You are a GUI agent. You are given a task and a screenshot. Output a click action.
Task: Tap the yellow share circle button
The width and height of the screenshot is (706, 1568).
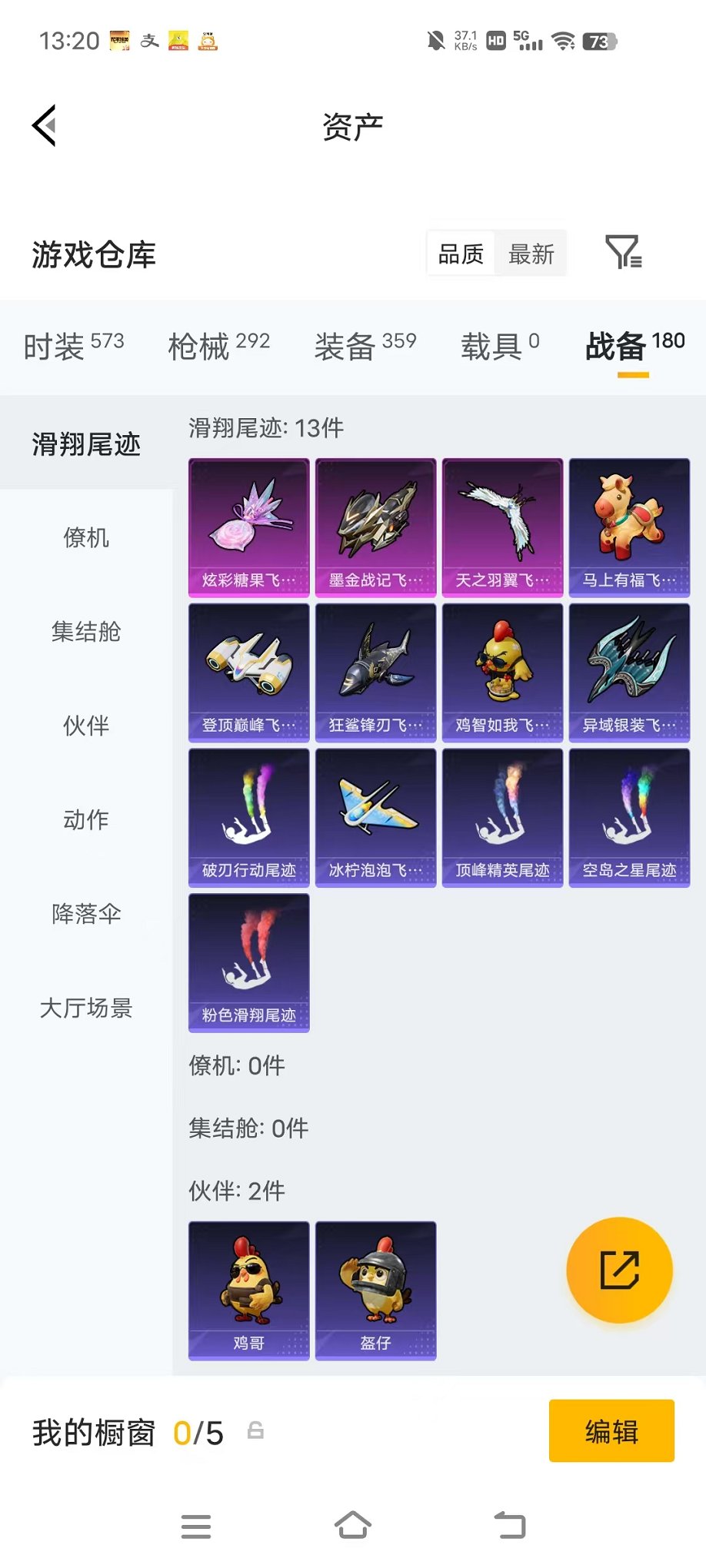[x=620, y=1271]
